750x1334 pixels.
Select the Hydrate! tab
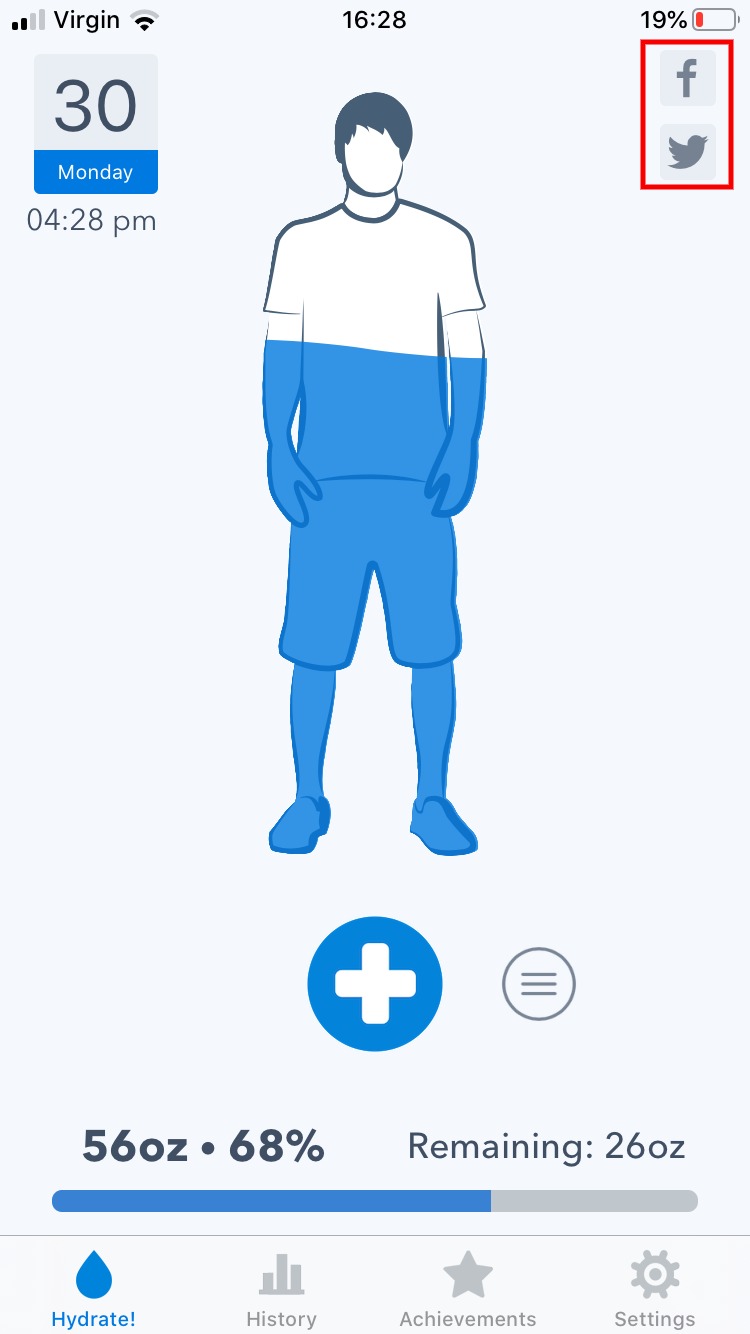pos(94,1289)
